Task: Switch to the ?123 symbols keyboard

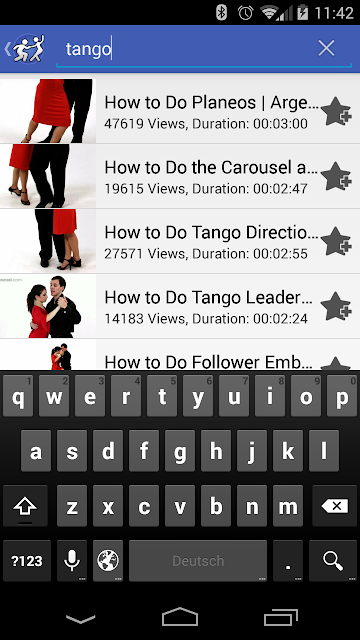Action: point(27,561)
